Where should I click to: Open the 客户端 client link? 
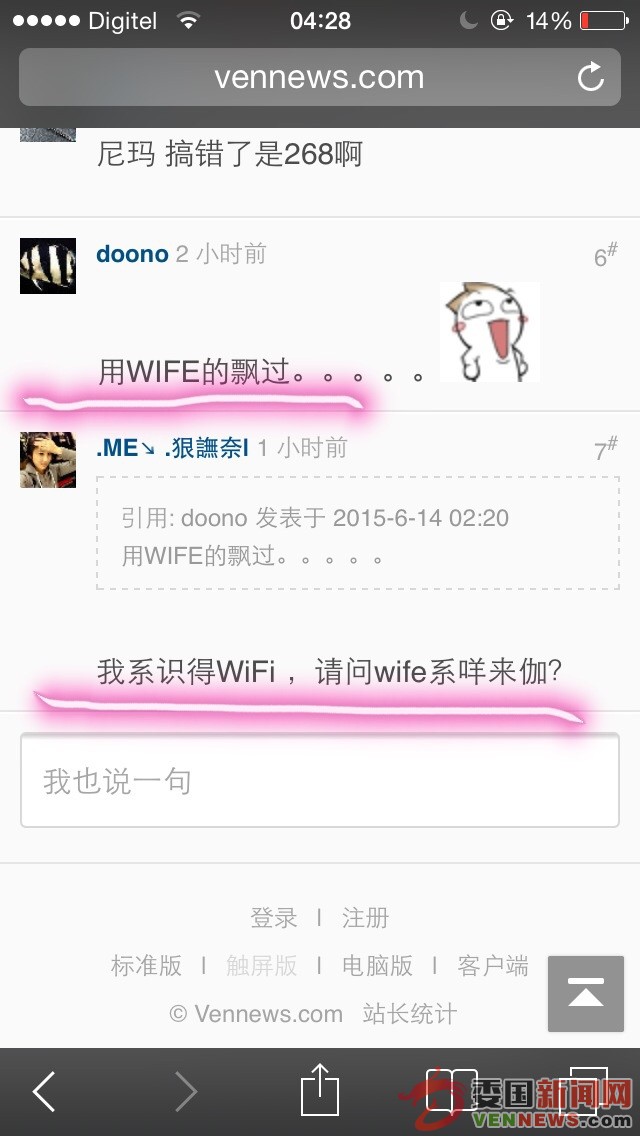[x=493, y=966]
